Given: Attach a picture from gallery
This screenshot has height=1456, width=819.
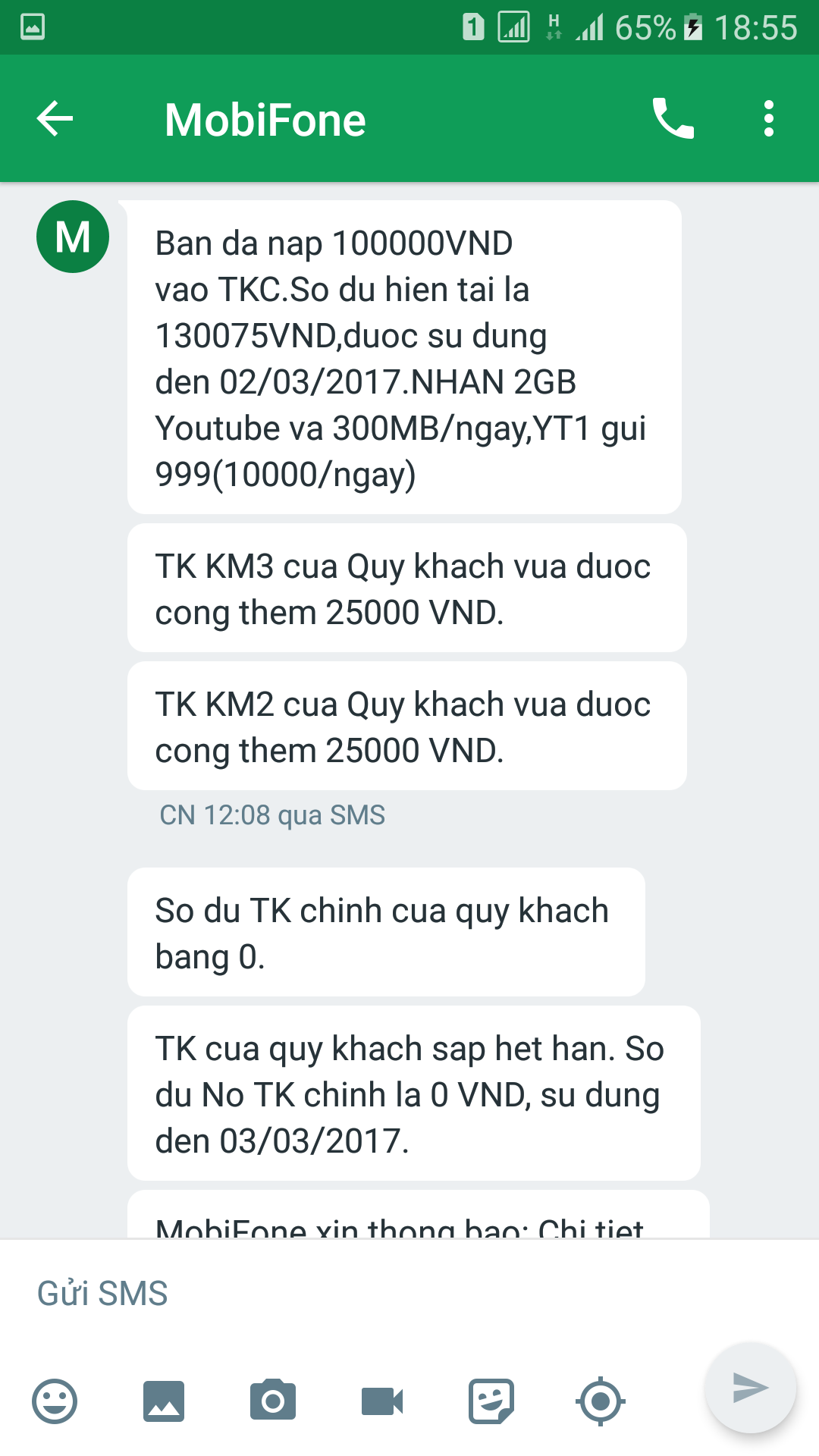Looking at the screenshot, I should coord(164,1401).
